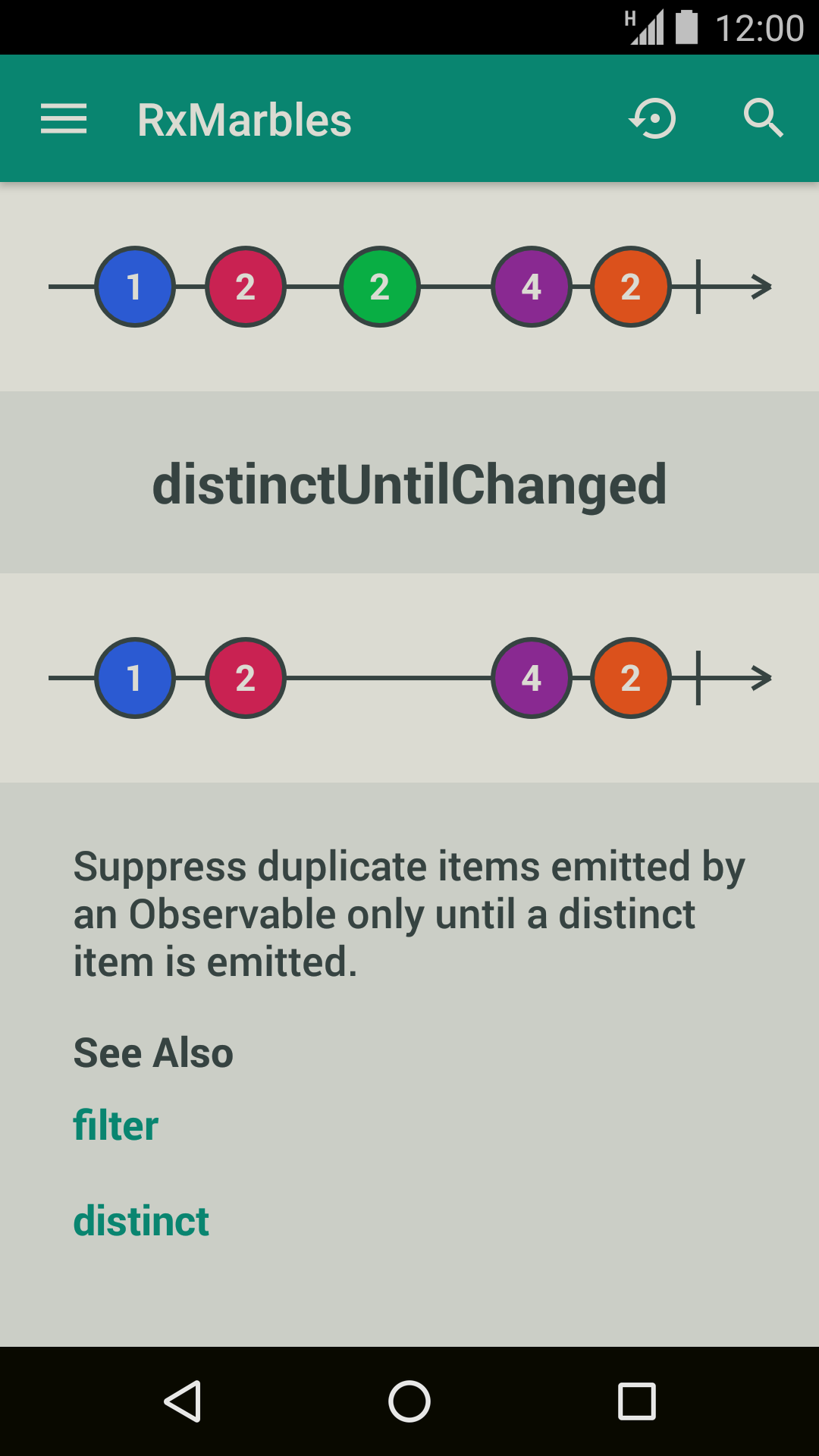
Task: Tap the reset diagram icon
Action: tap(653, 119)
